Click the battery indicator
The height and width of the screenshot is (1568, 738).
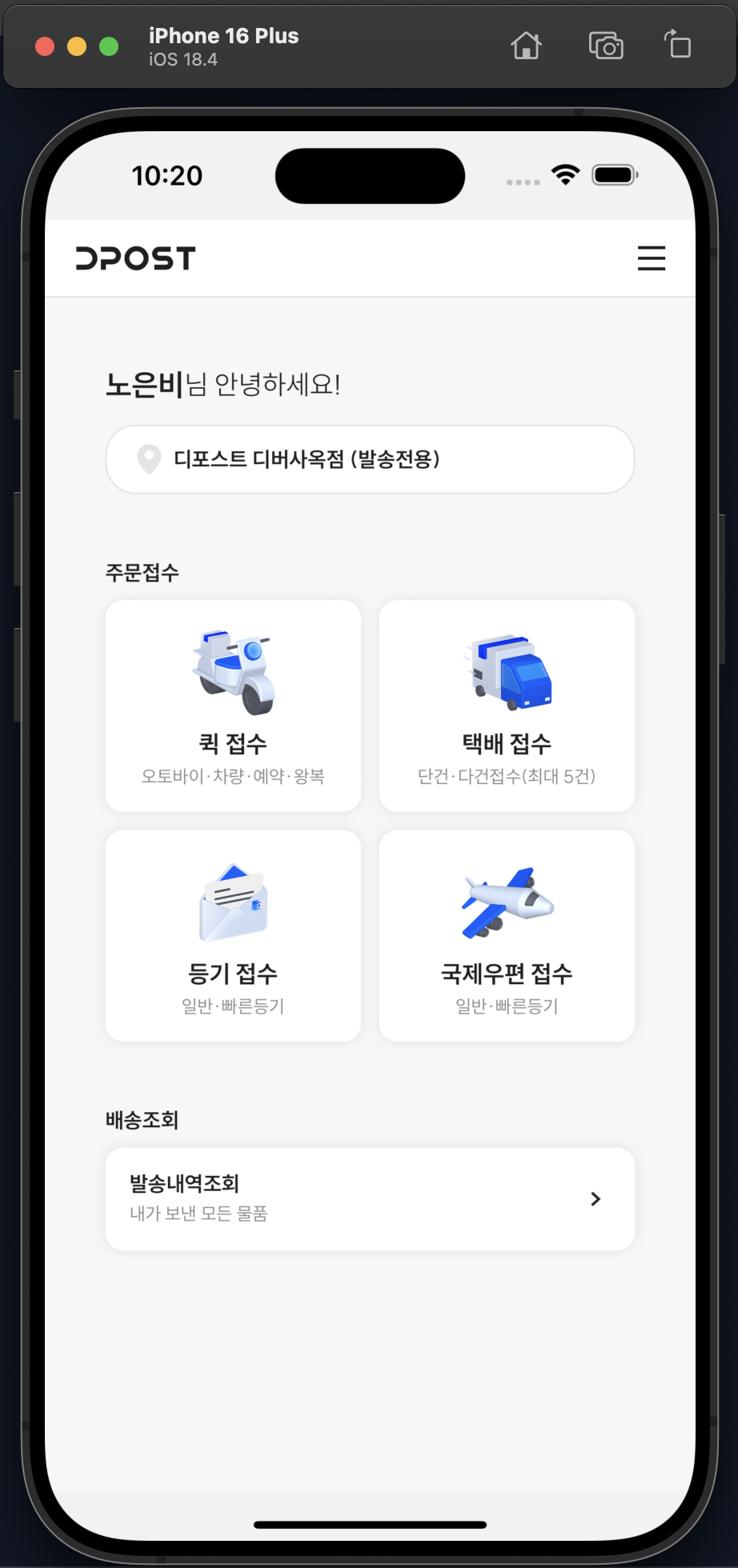tap(615, 174)
